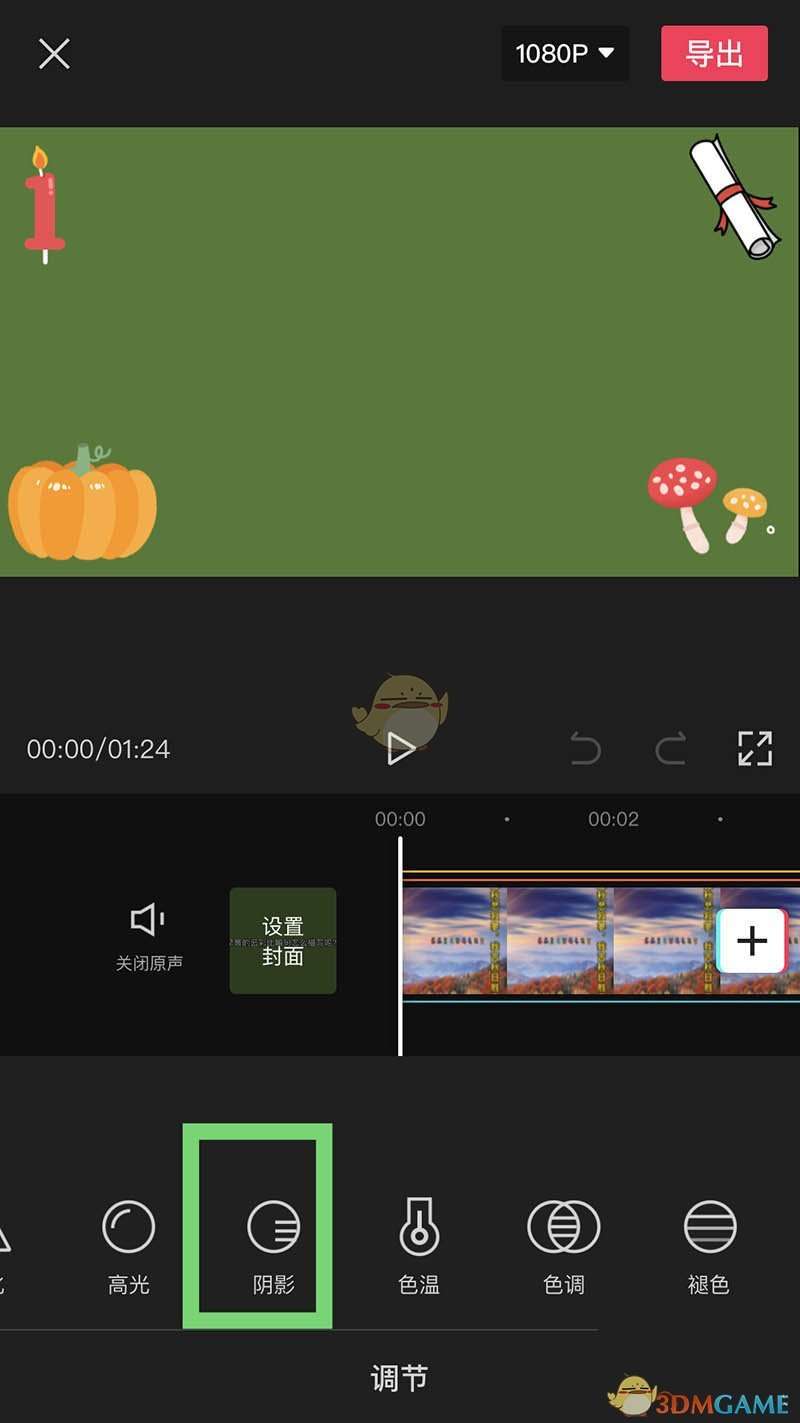Open 设置封面 to set the cover
This screenshot has height=1423, width=800.
click(x=283, y=941)
